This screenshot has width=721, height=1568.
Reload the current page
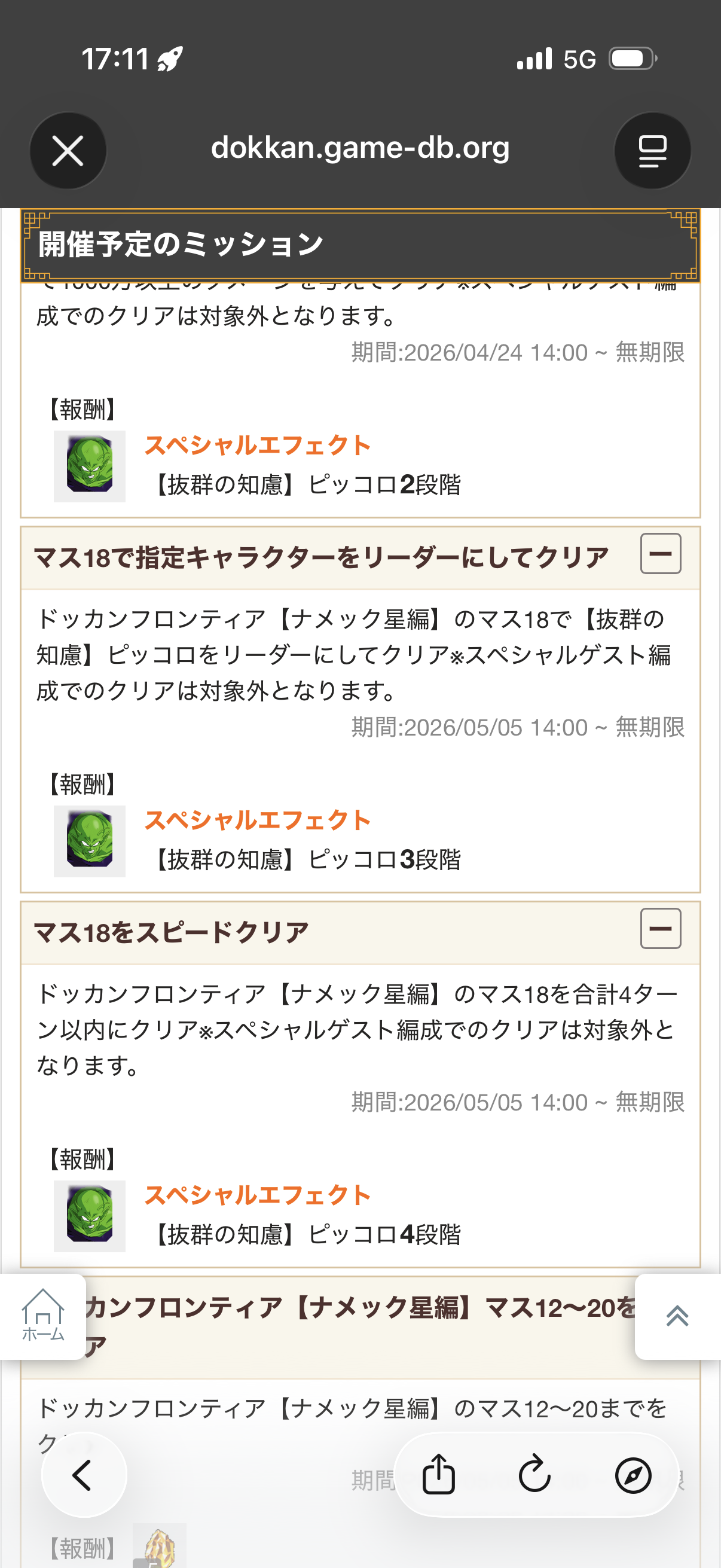coord(535,1475)
